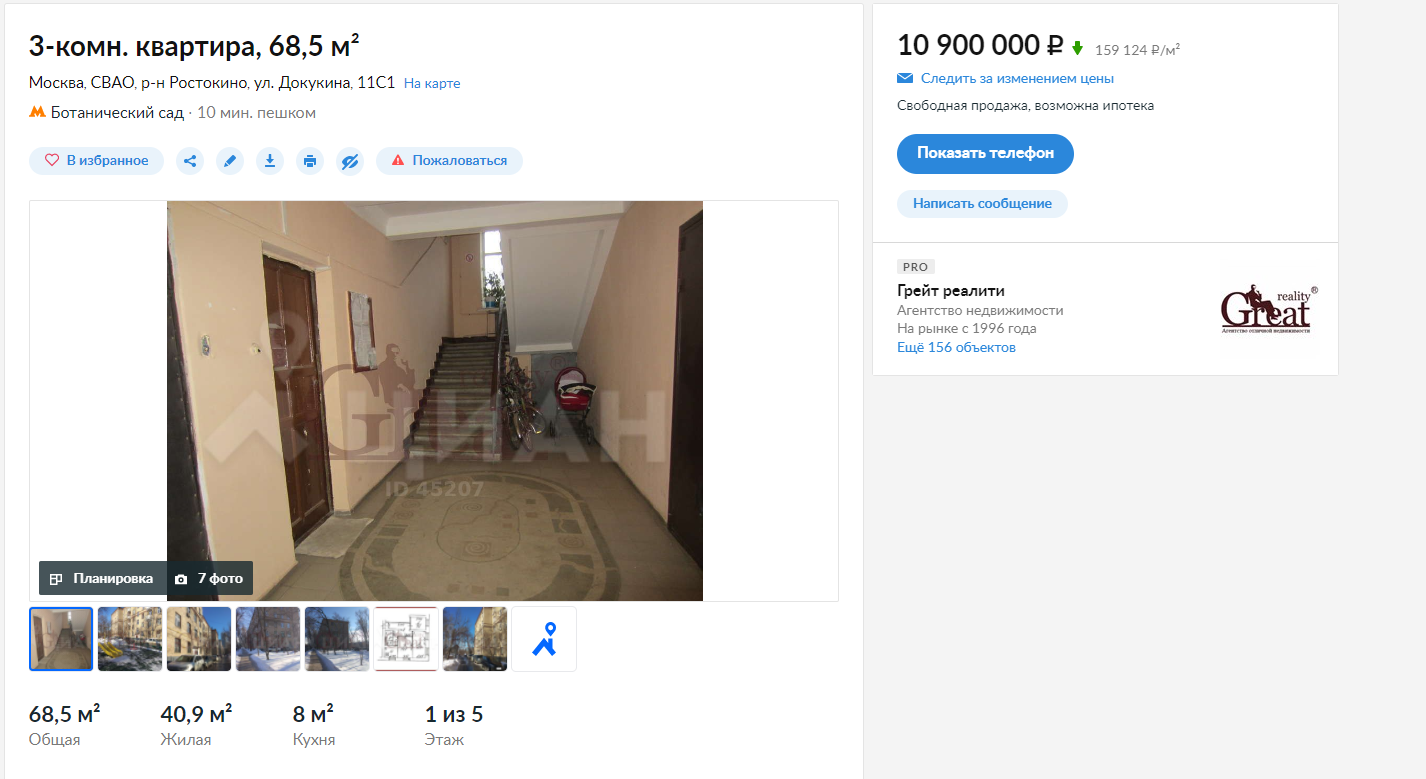This screenshot has width=1426, height=779.
Task: Open the 7 фото gallery button
Action: (210, 578)
